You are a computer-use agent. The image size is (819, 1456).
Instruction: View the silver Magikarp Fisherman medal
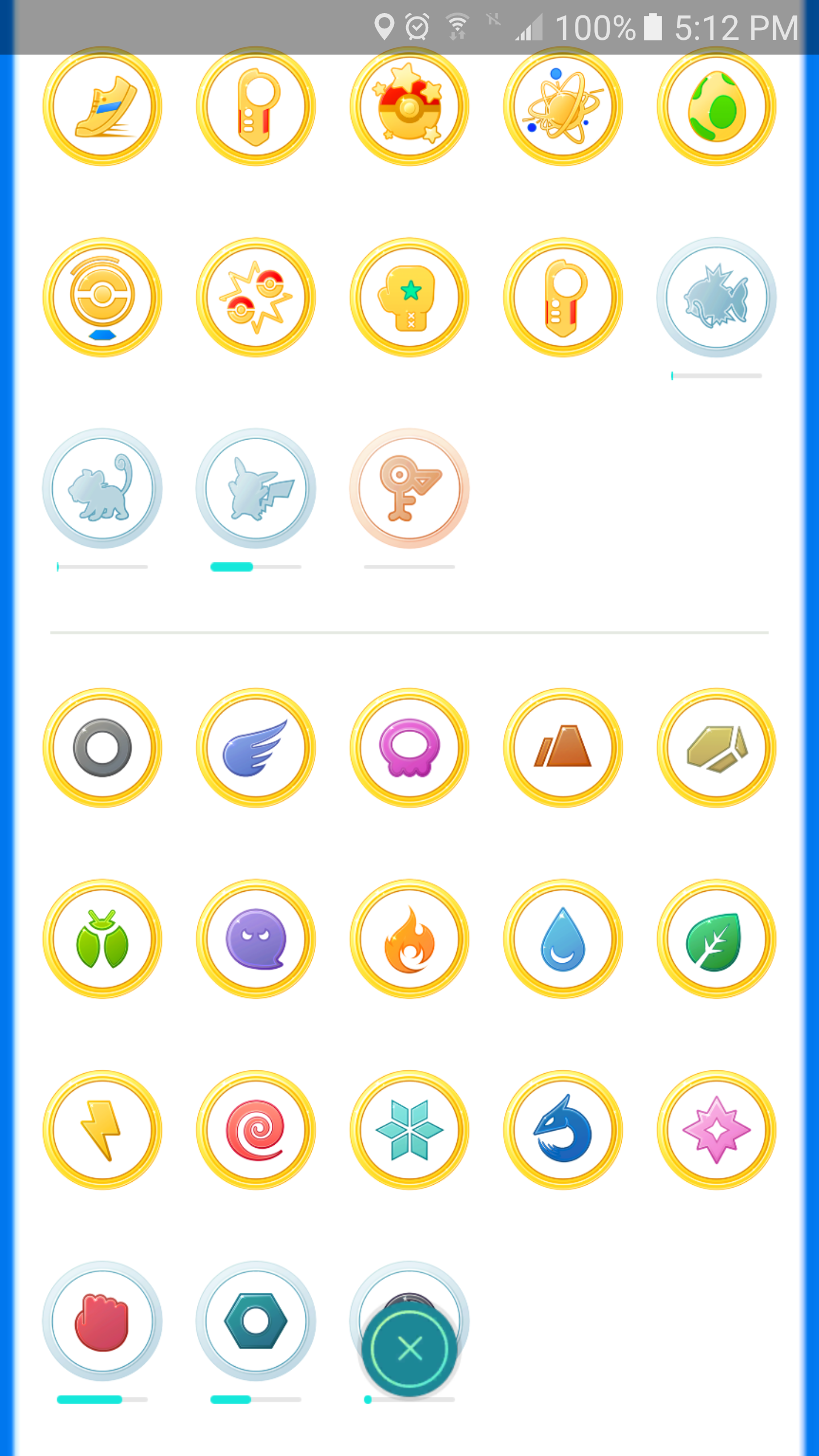[717, 297]
